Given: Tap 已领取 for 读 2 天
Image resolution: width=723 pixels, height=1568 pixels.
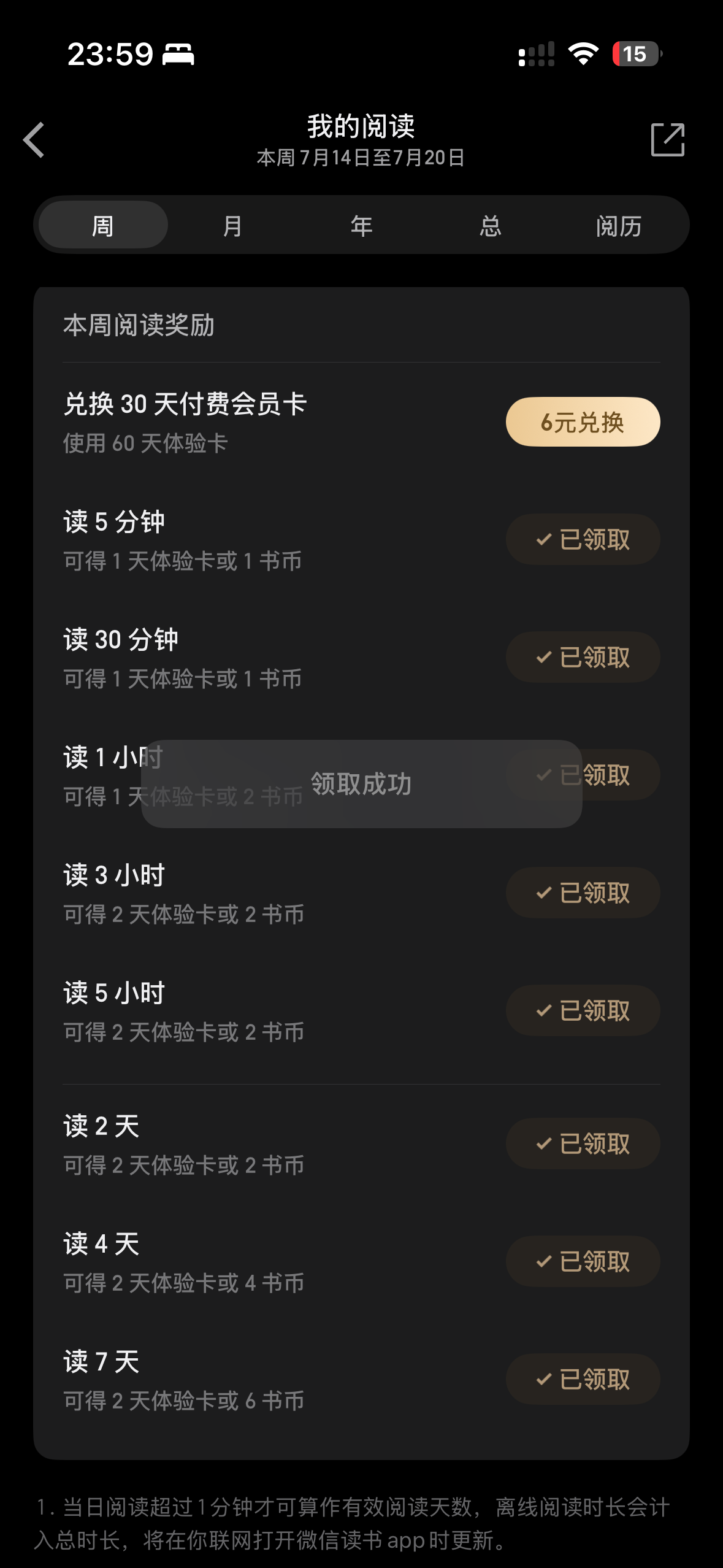Looking at the screenshot, I should coord(583,1143).
